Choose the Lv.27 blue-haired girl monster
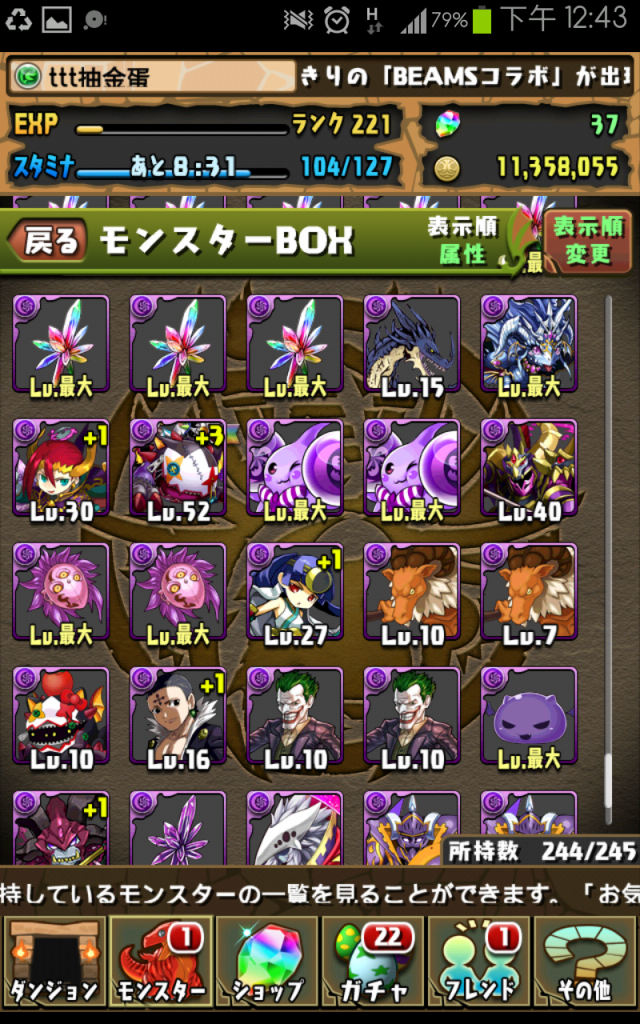Image resolution: width=640 pixels, height=1024 pixels. coord(294,592)
